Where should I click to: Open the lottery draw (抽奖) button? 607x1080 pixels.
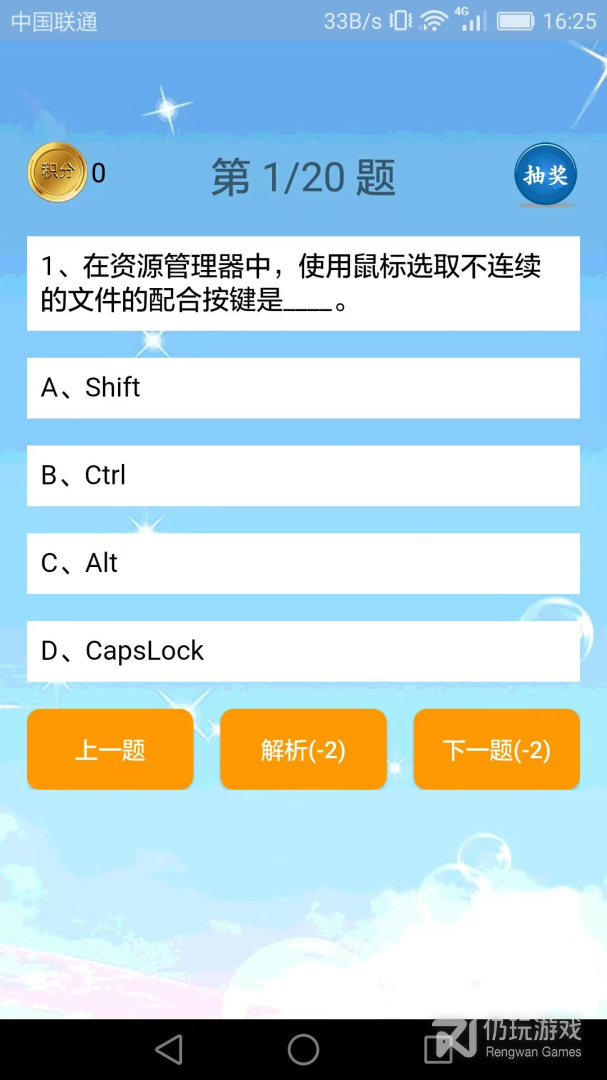click(545, 175)
